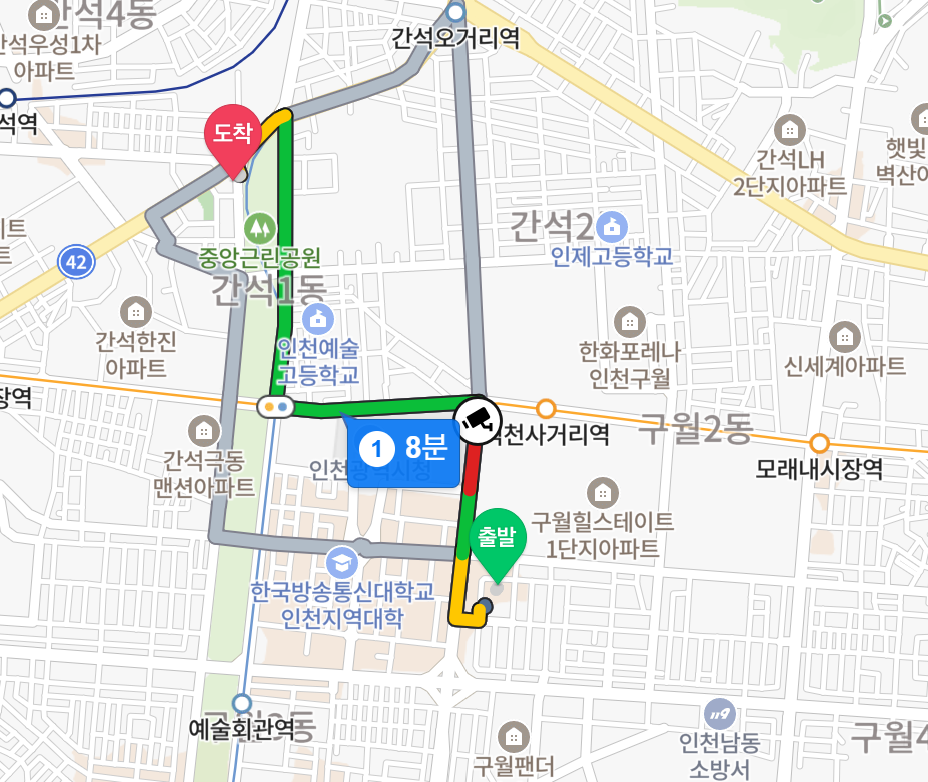Viewport: 928px width, 782px height.
Task: Select 예술회관역 station marker
Action: (x=242, y=703)
